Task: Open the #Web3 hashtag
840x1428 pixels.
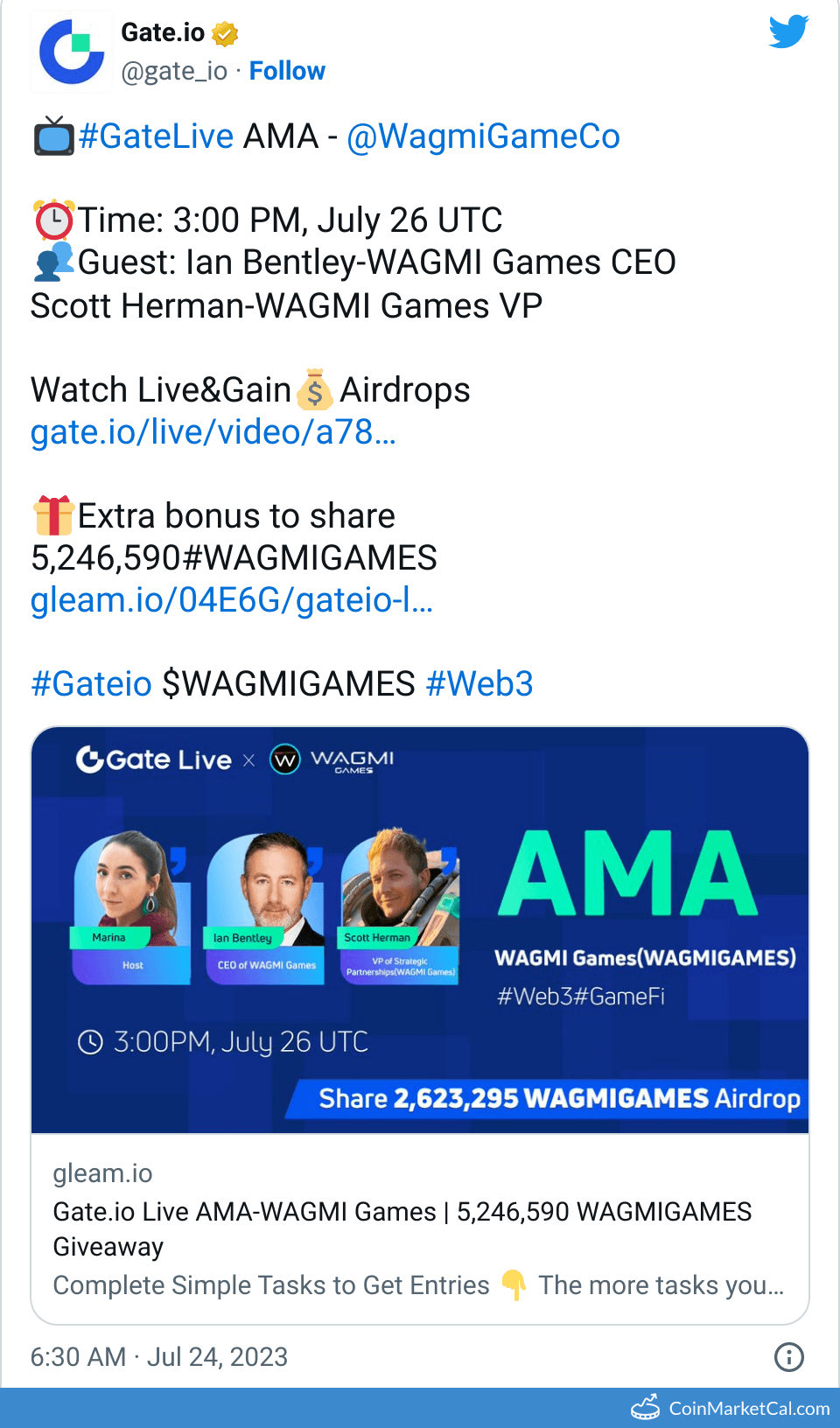Action: coord(479,684)
